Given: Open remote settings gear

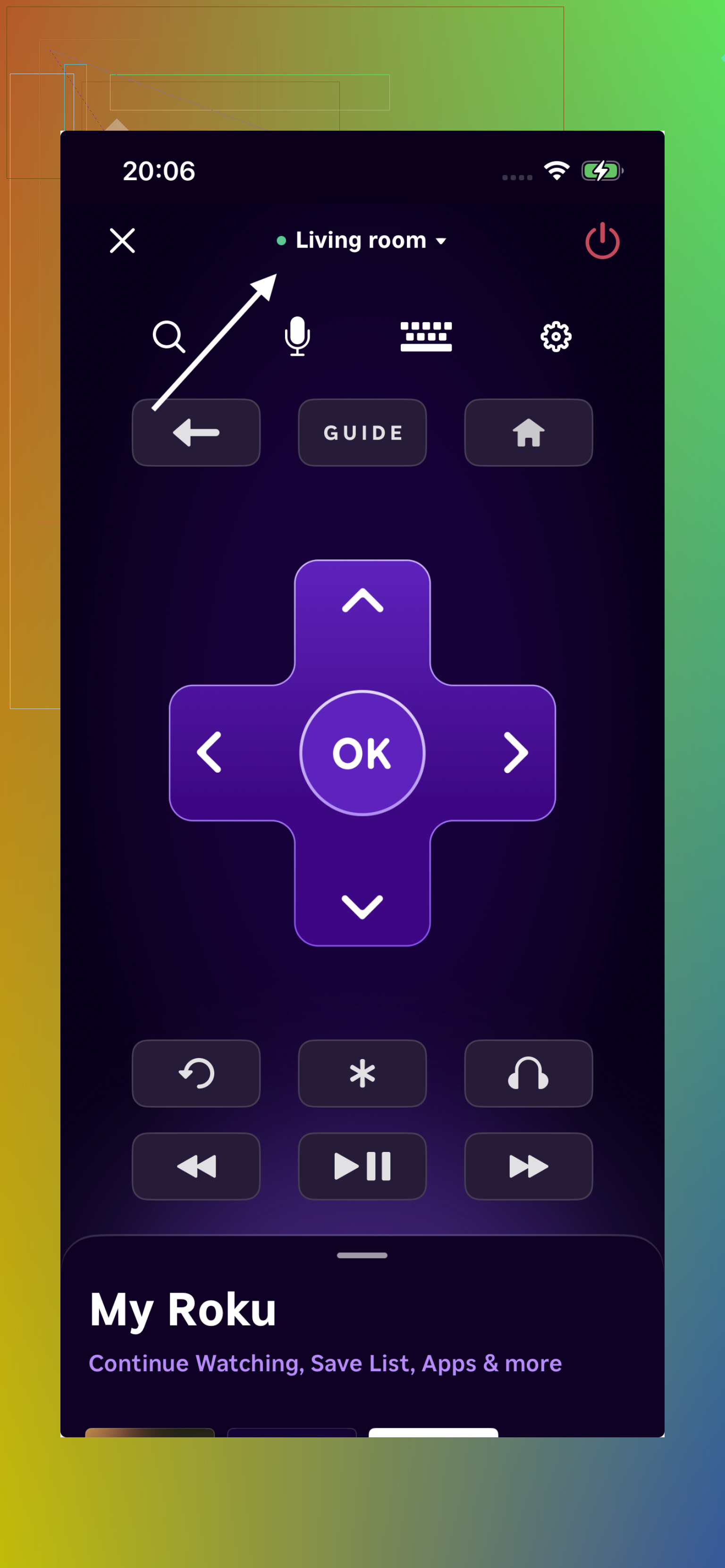Looking at the screenshot, I should (x=556, y=337).
